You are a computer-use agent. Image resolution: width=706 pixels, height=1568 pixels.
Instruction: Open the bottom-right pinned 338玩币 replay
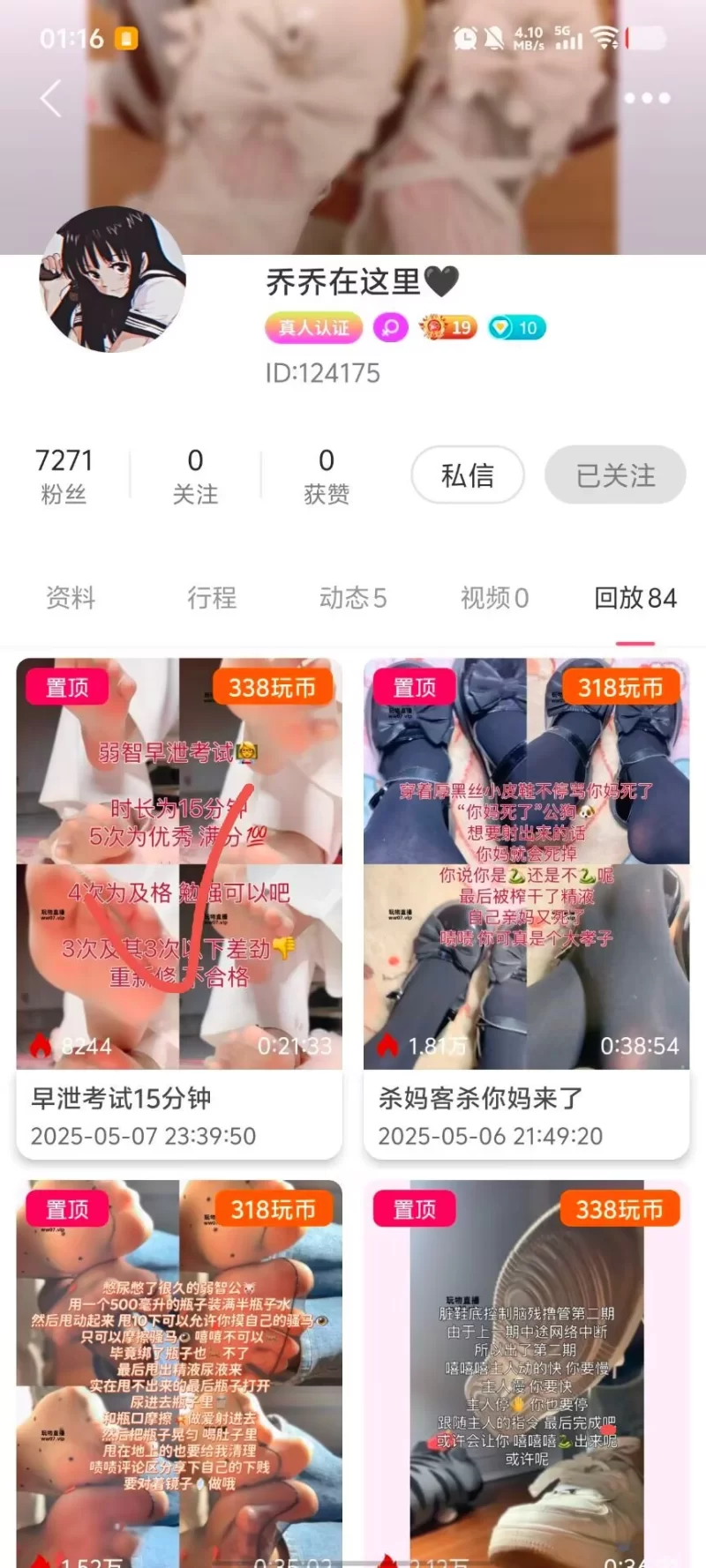[x=526, y=1367]
